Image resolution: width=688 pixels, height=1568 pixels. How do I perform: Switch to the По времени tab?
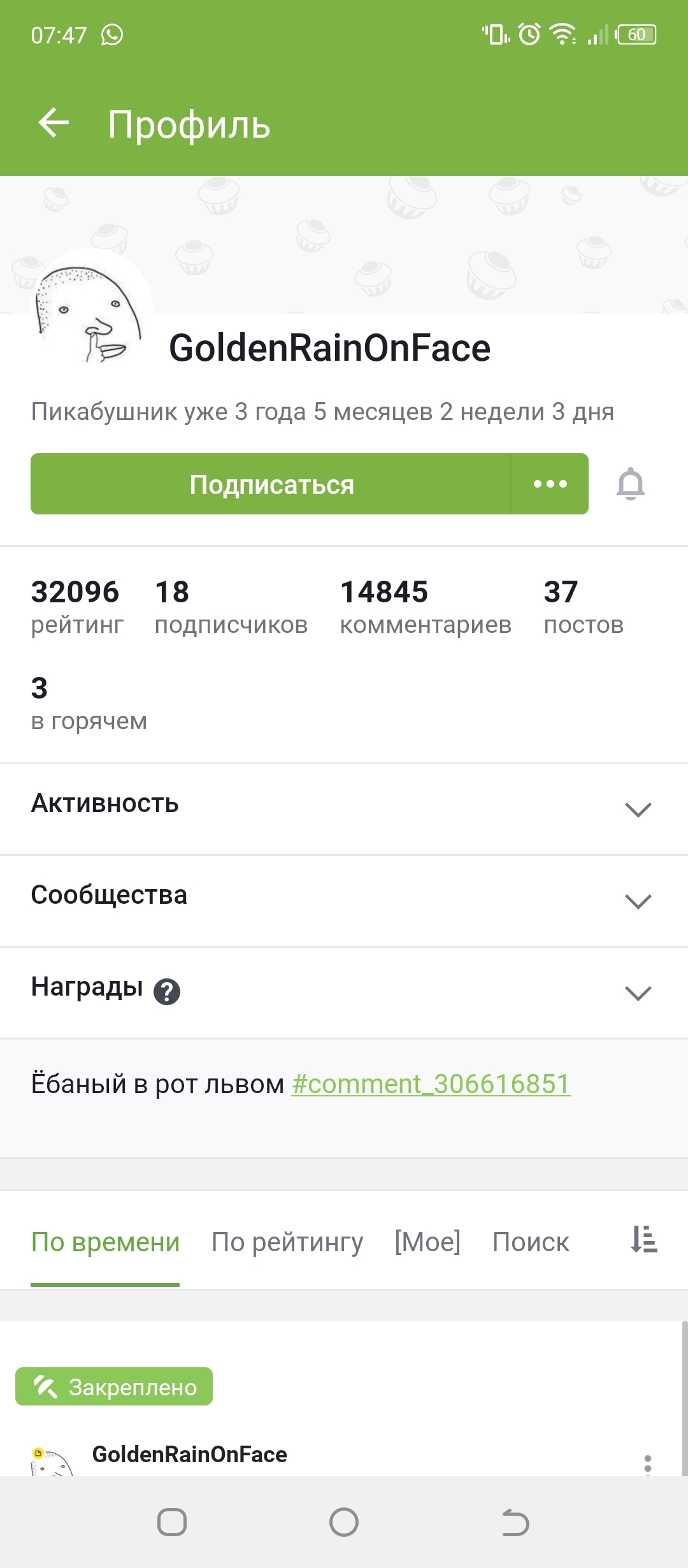105,1242
